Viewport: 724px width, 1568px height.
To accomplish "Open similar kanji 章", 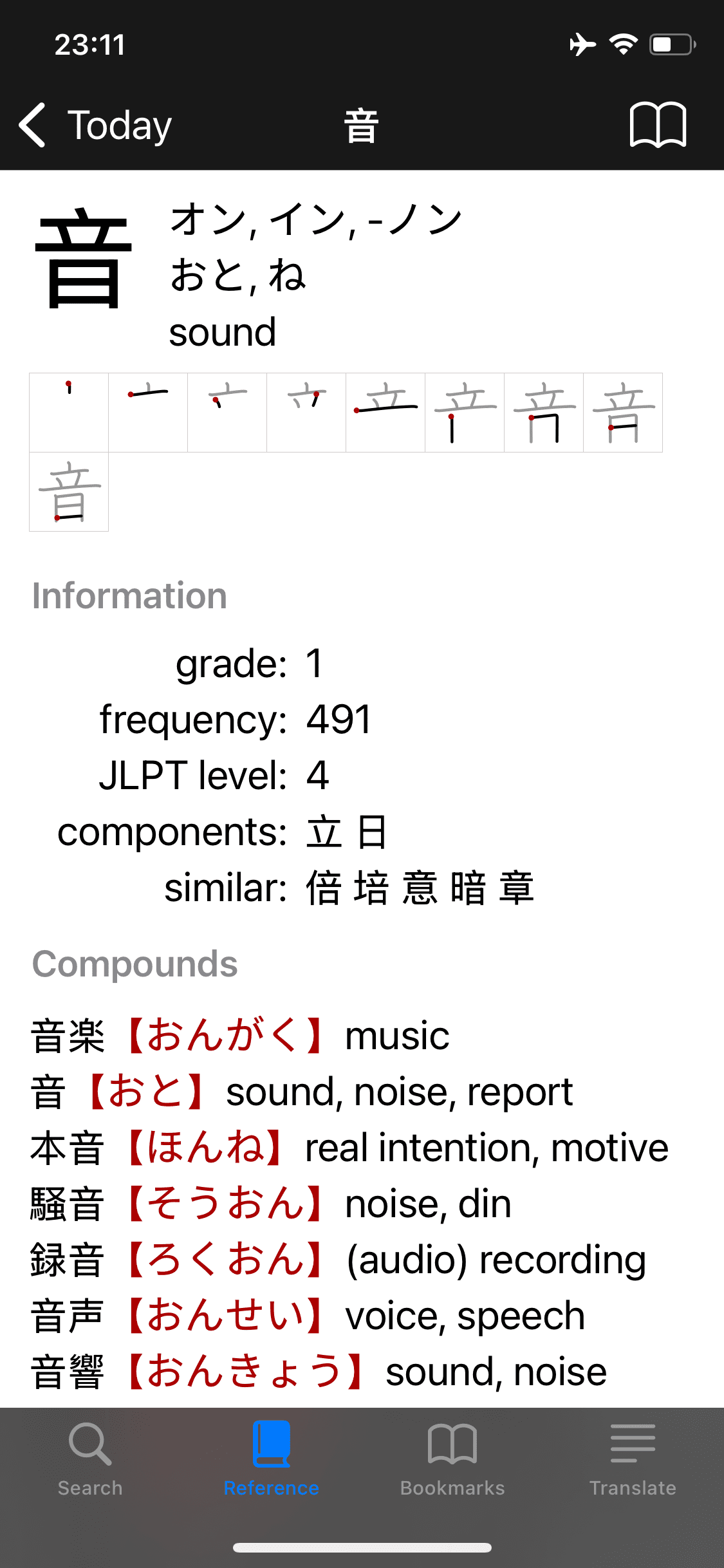I will coord(517,888).
